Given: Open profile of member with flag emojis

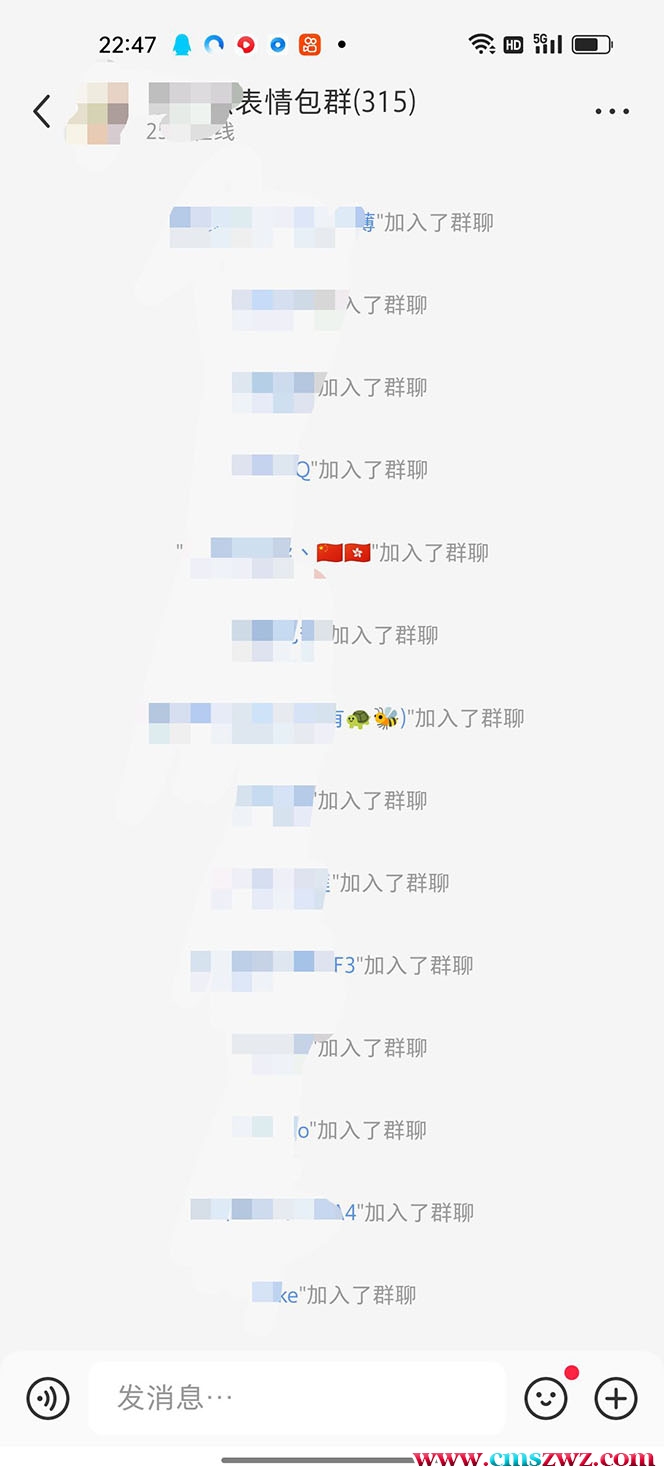Looking at the screenshot, I should pyautogui.click(x=280, y=552).
